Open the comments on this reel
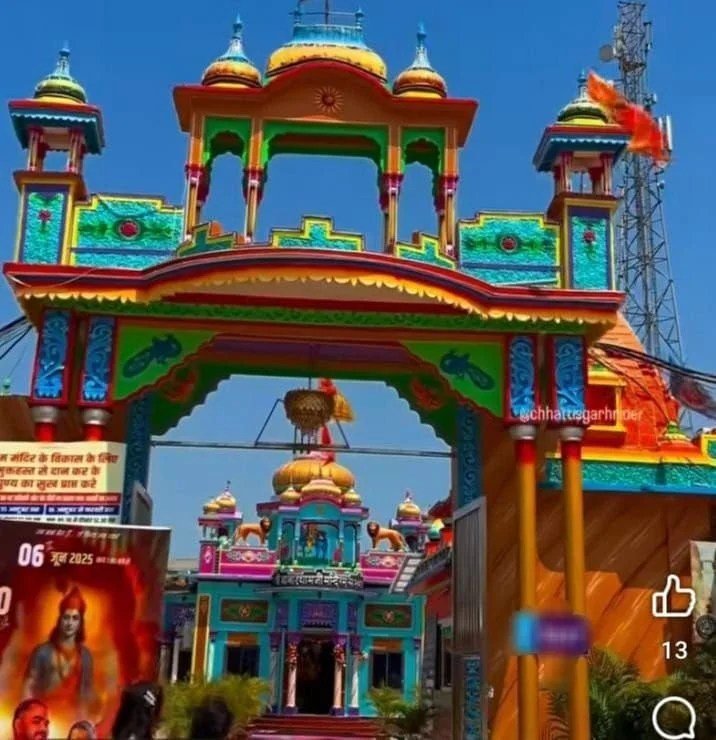Screen dimensions: 716x740 (x=673, y=717)
